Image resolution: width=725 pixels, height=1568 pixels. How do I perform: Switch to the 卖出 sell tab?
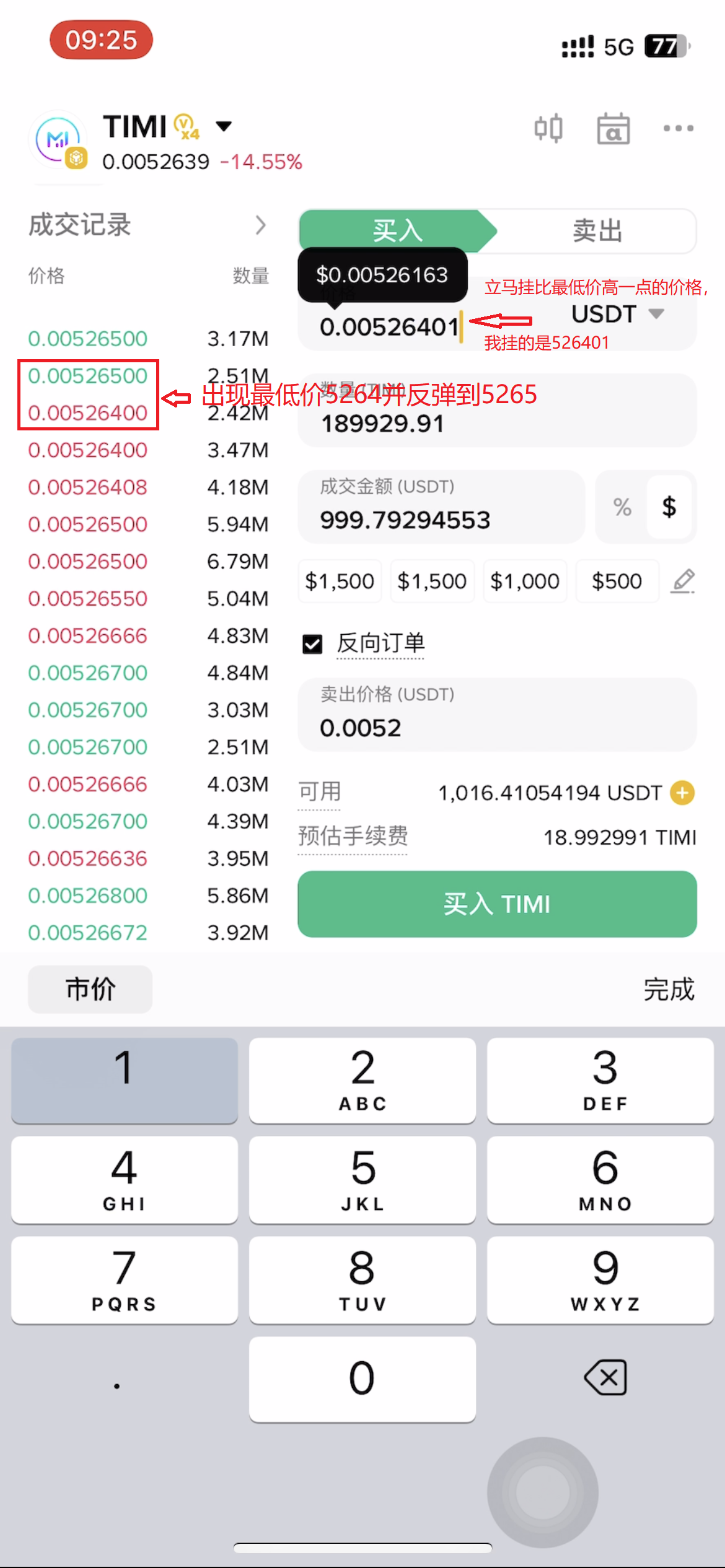[597, 231]
